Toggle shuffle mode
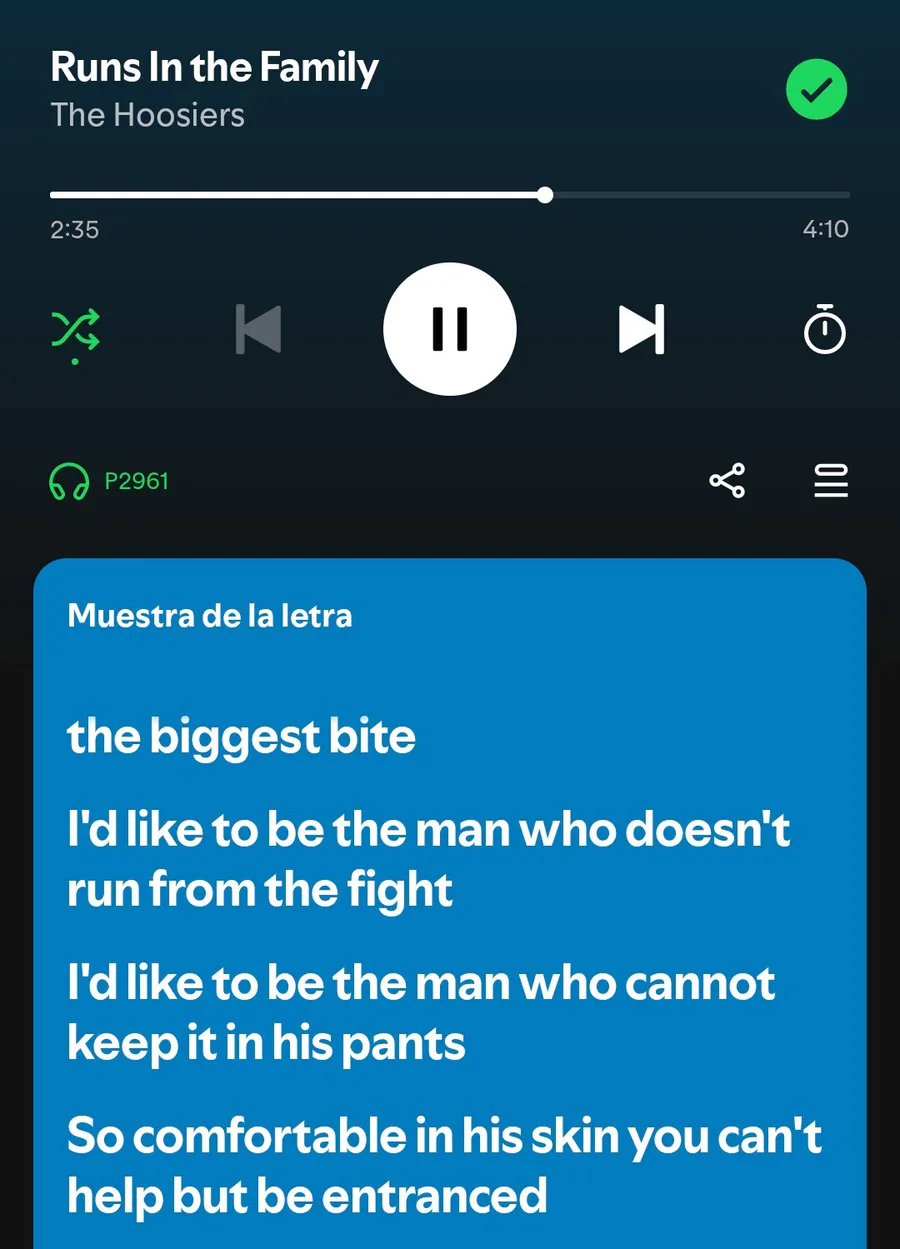Viewport: 900px width, 1249px height. coord(75,329)
